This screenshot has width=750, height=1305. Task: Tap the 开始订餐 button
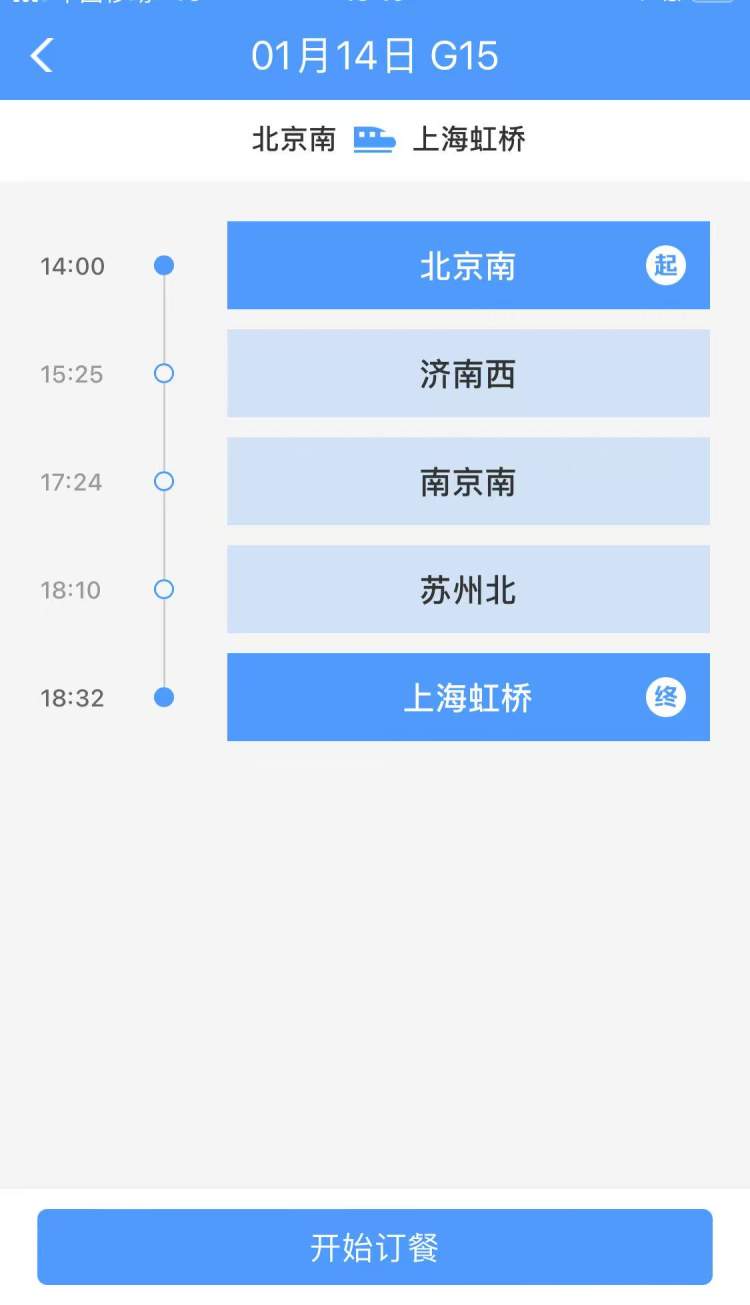tap(375, 1247)
